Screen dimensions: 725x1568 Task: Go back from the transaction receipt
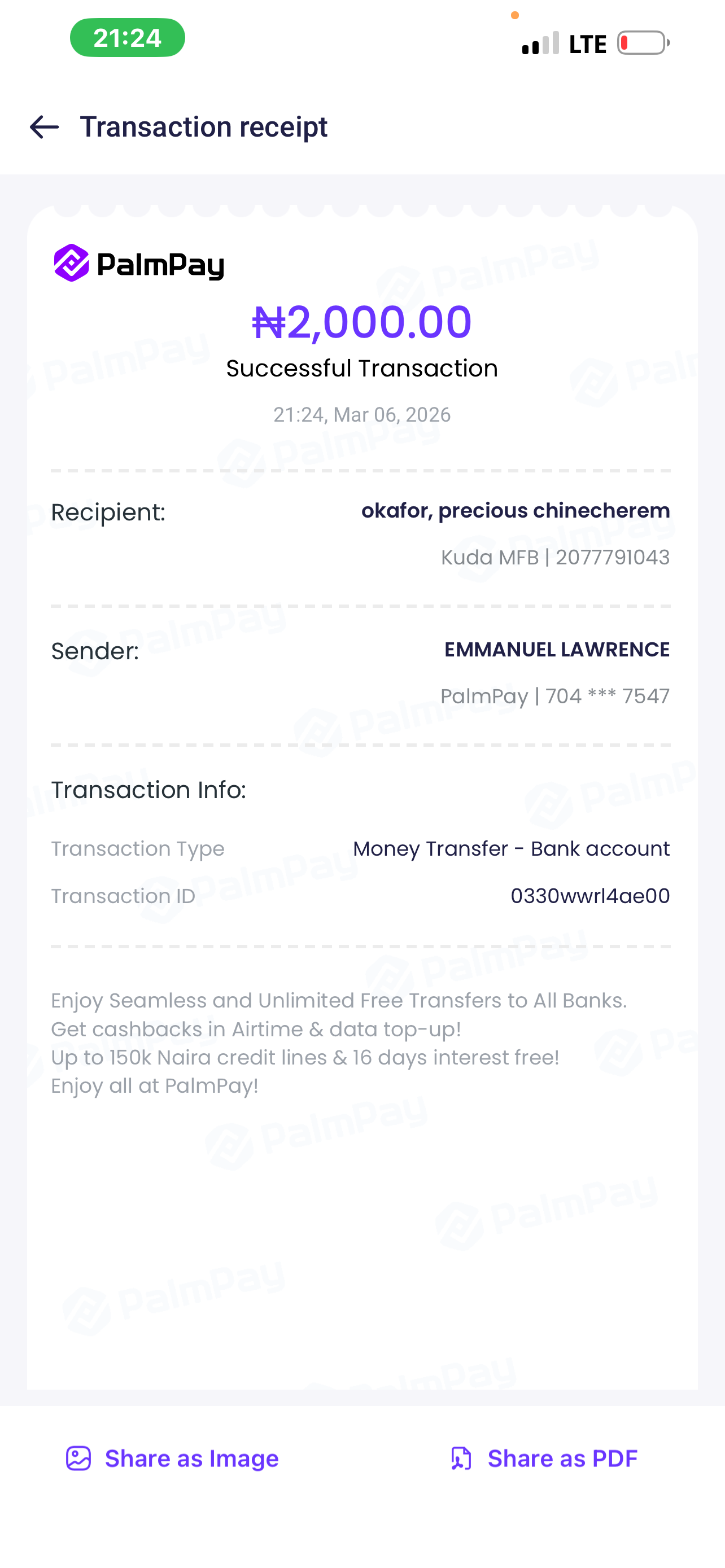(x=45, y=127)
